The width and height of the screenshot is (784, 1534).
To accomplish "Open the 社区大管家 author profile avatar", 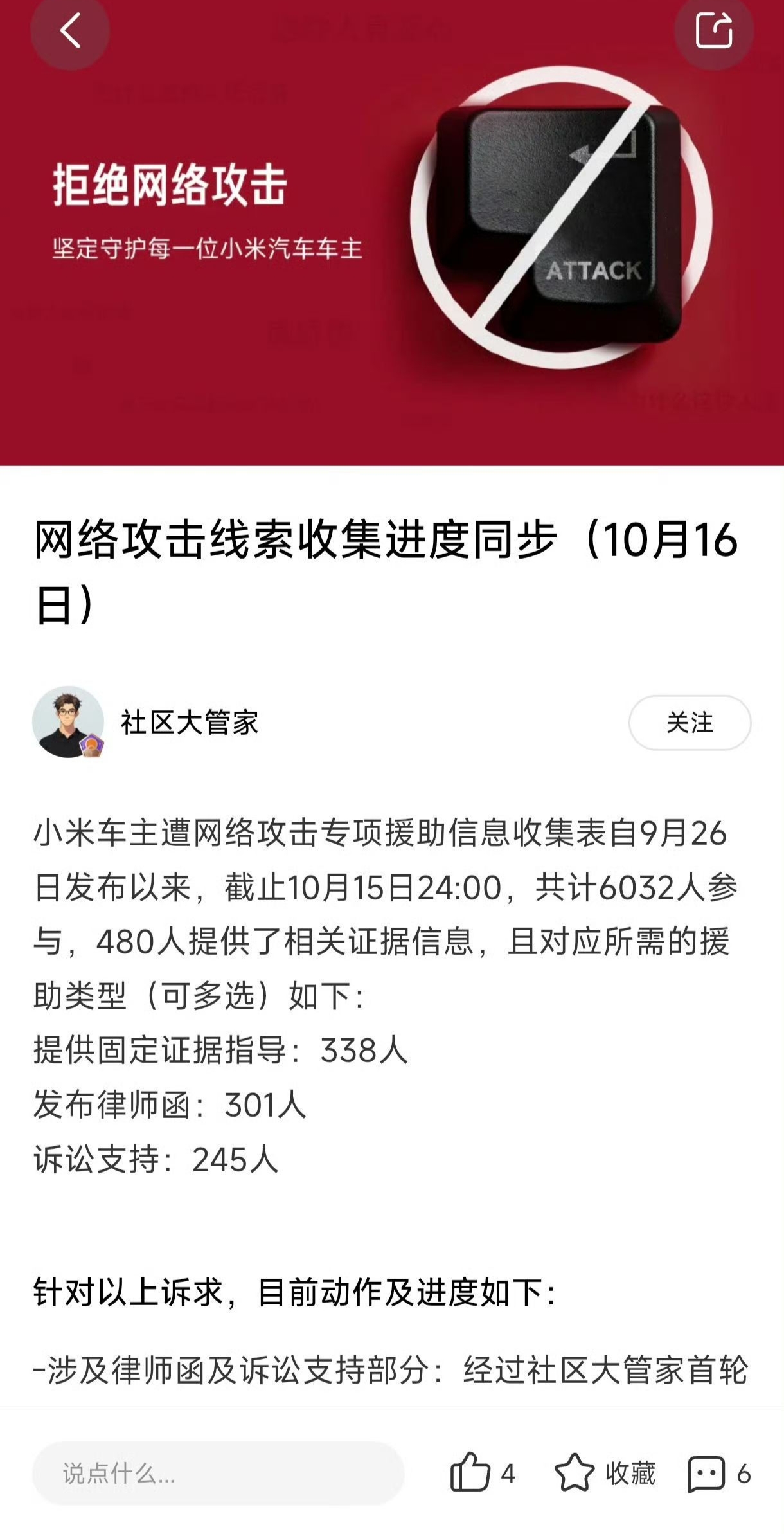I will 68,722.
